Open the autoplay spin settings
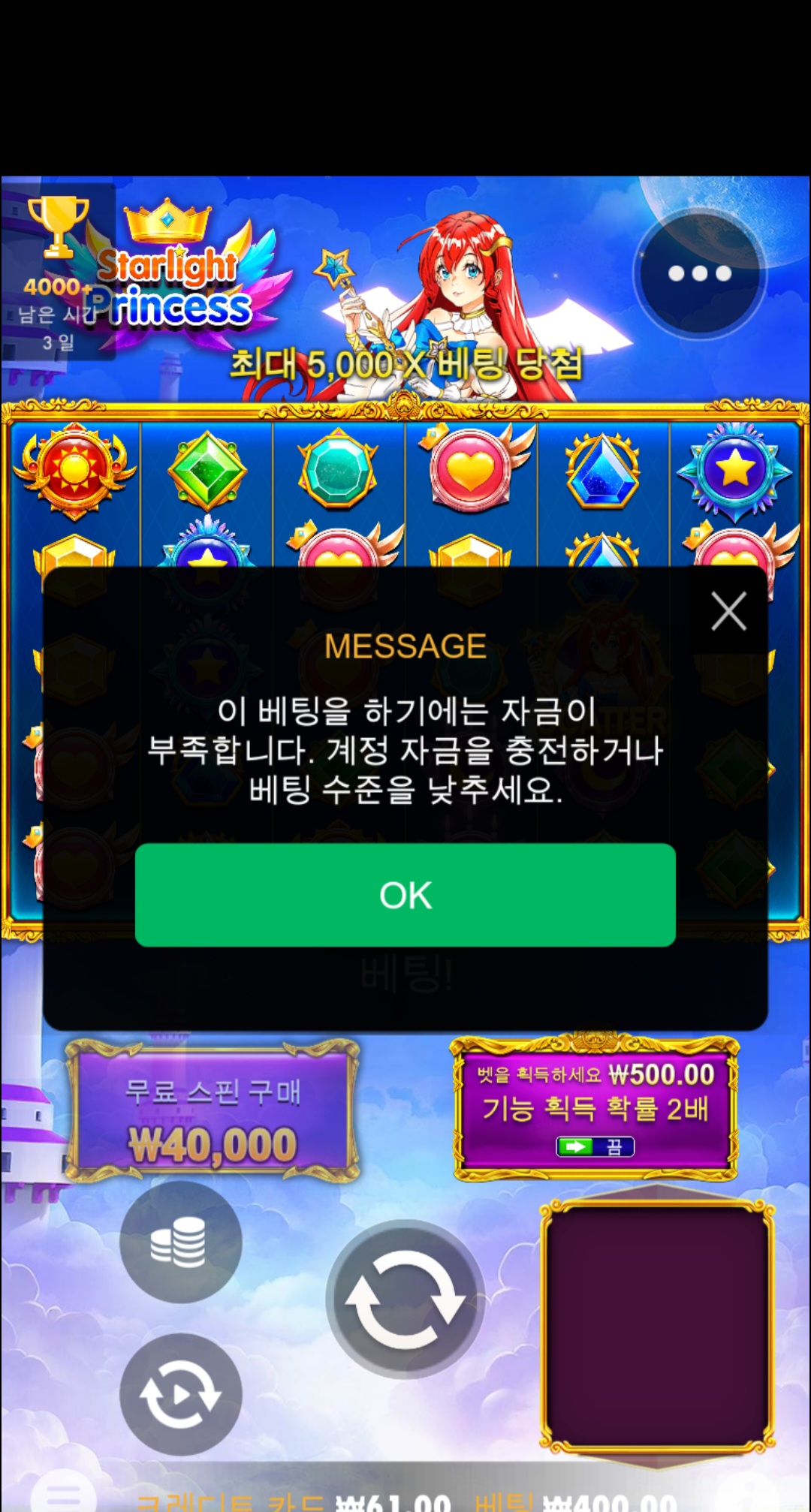811x1512 pixels. click(180, 1394)
